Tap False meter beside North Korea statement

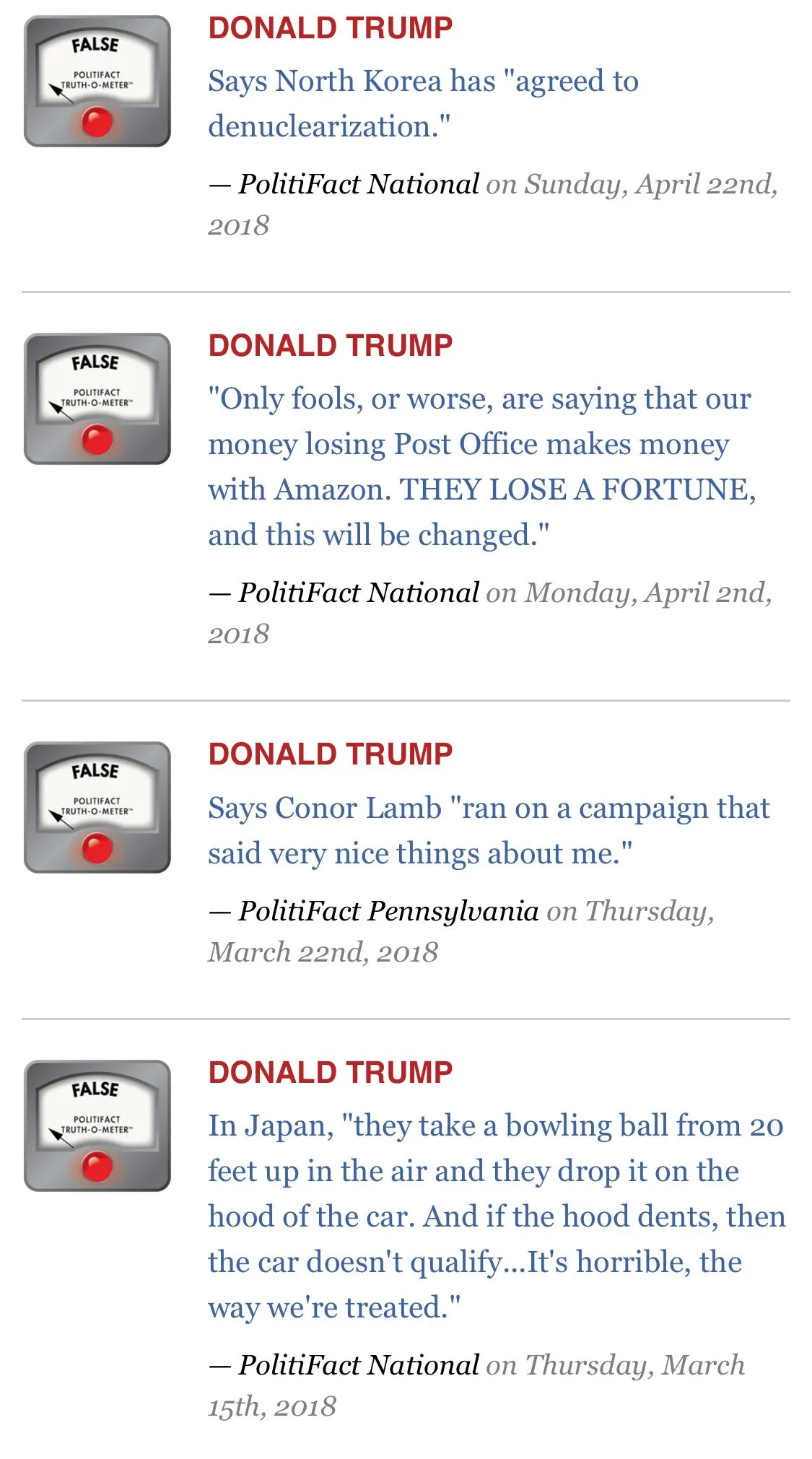click(97, 82)
